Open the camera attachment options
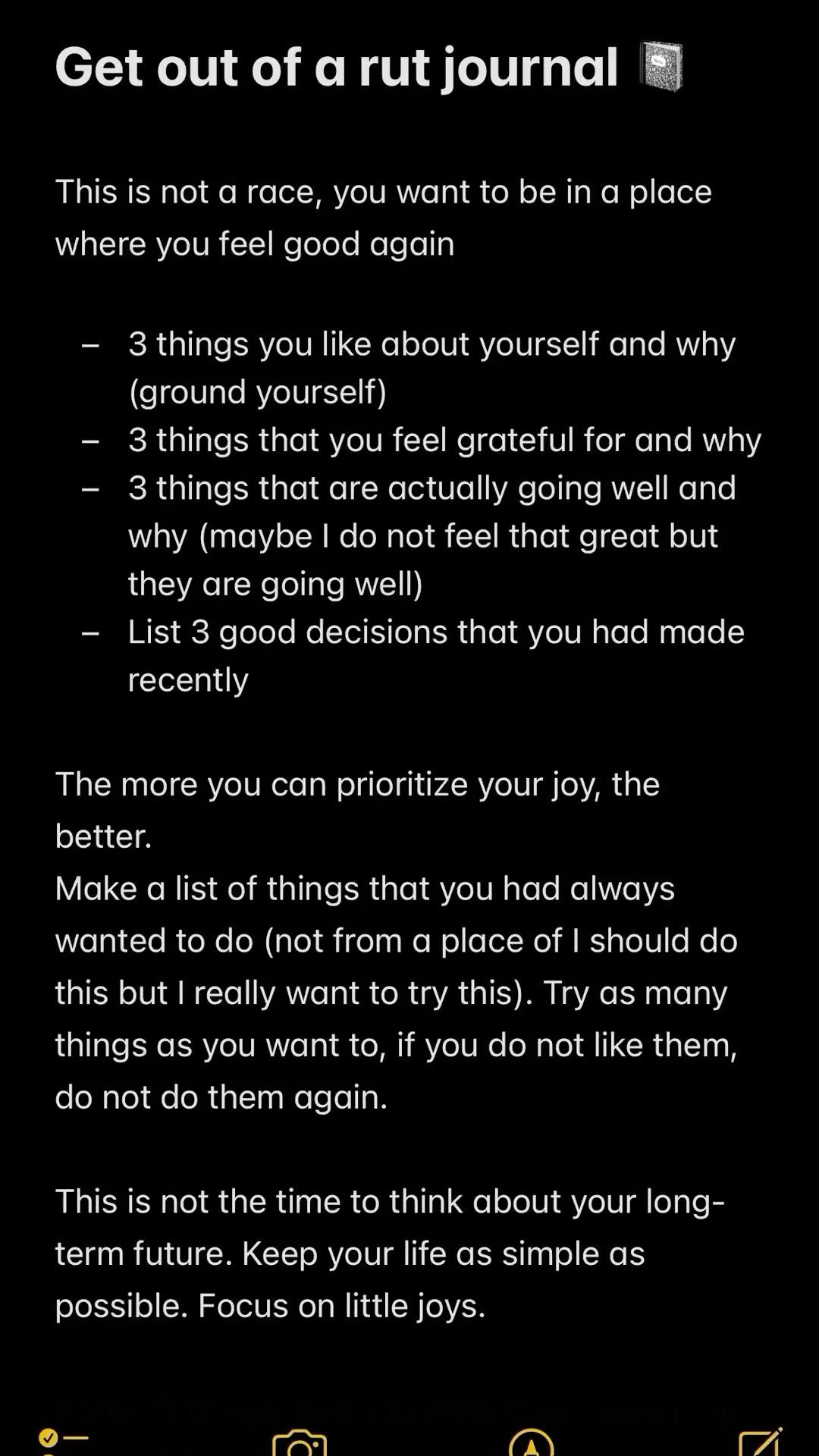819x1456 pixels. click(300, 1443)
